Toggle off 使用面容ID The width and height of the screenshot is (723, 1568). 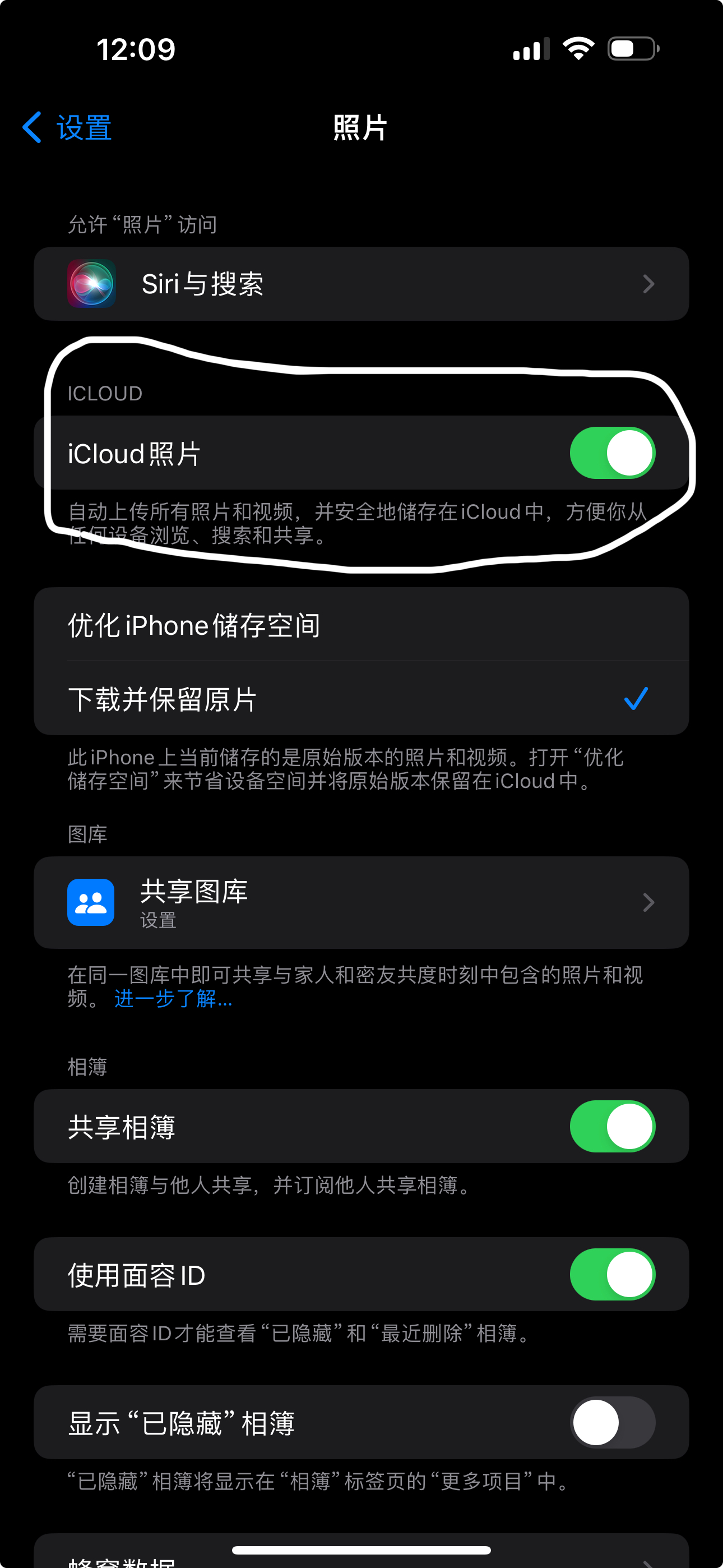[x=611, y=1274]
